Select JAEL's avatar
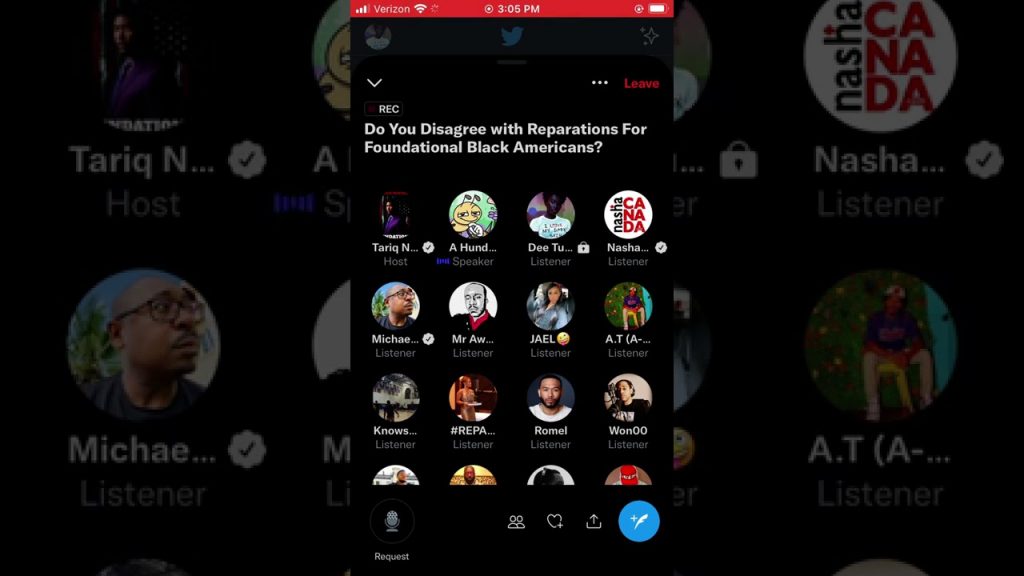The height and width of the screenshot is (576, 1024). [551, 306]
